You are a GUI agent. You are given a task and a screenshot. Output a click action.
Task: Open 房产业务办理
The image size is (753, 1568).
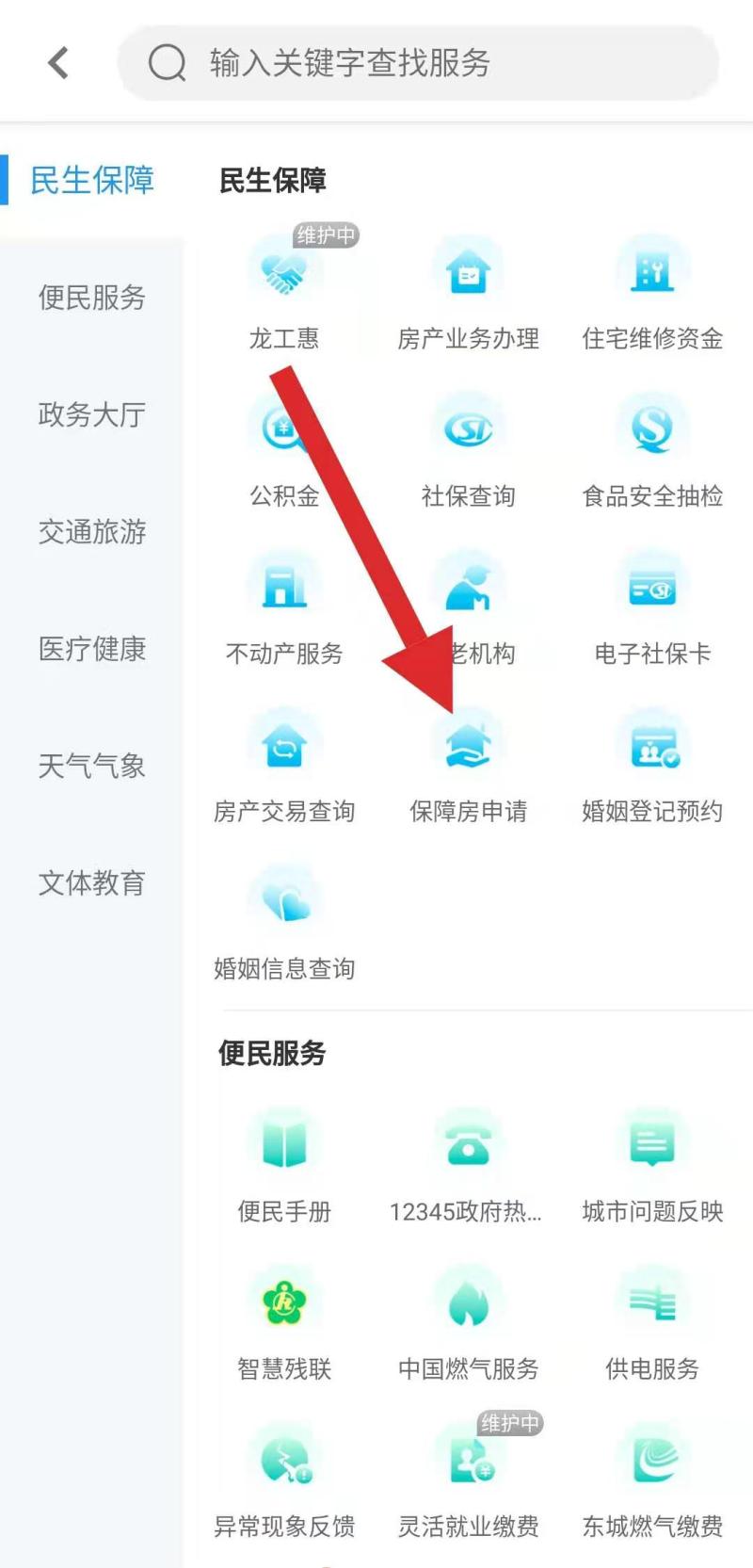tap(469, 293)
